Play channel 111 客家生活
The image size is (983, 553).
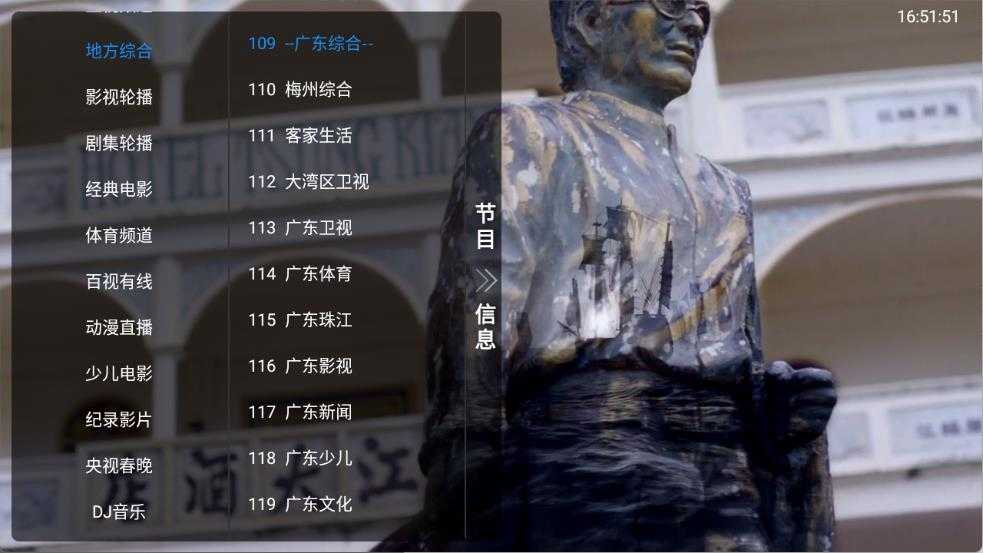300,135
